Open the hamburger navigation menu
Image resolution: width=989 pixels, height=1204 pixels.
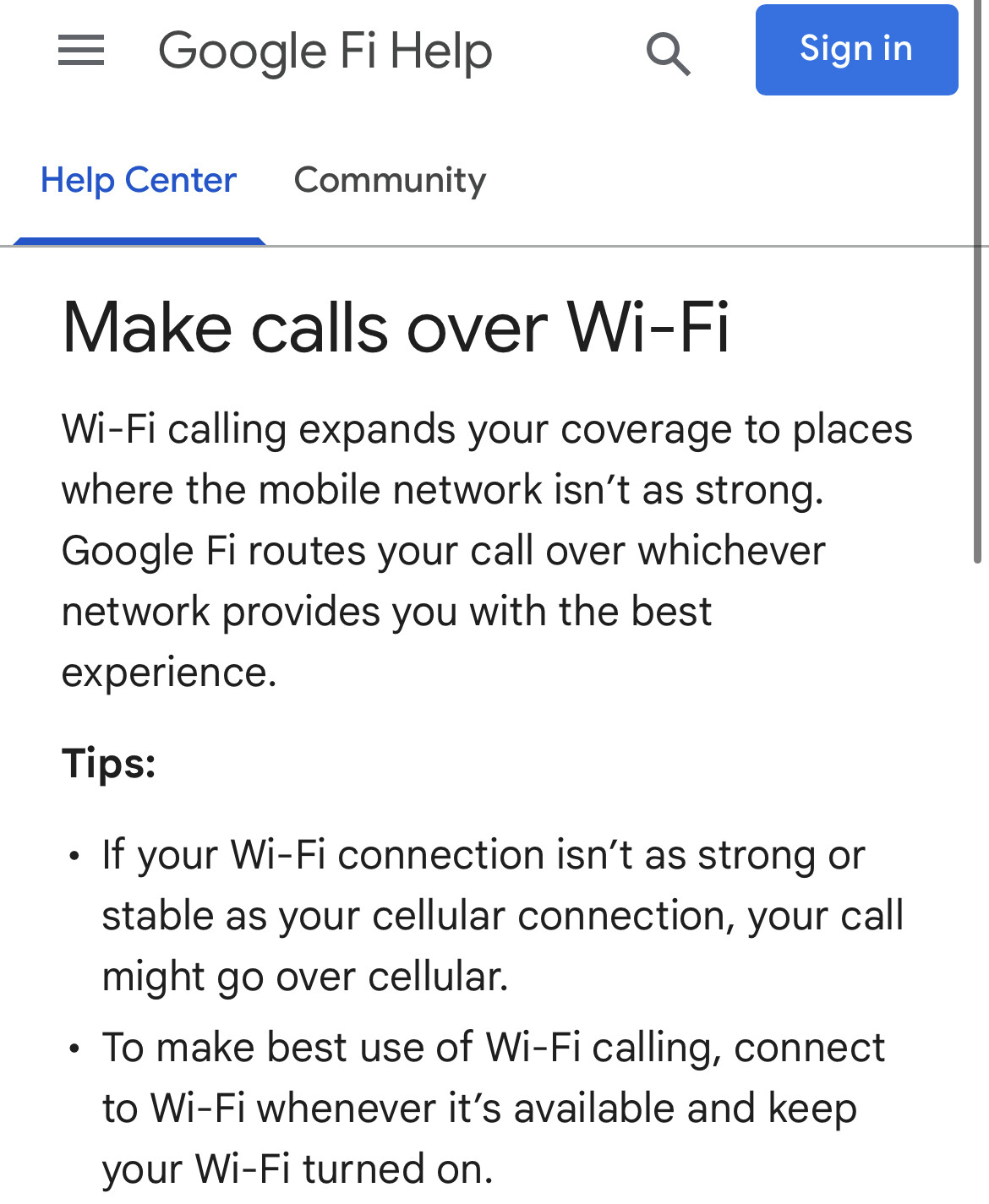81,51
